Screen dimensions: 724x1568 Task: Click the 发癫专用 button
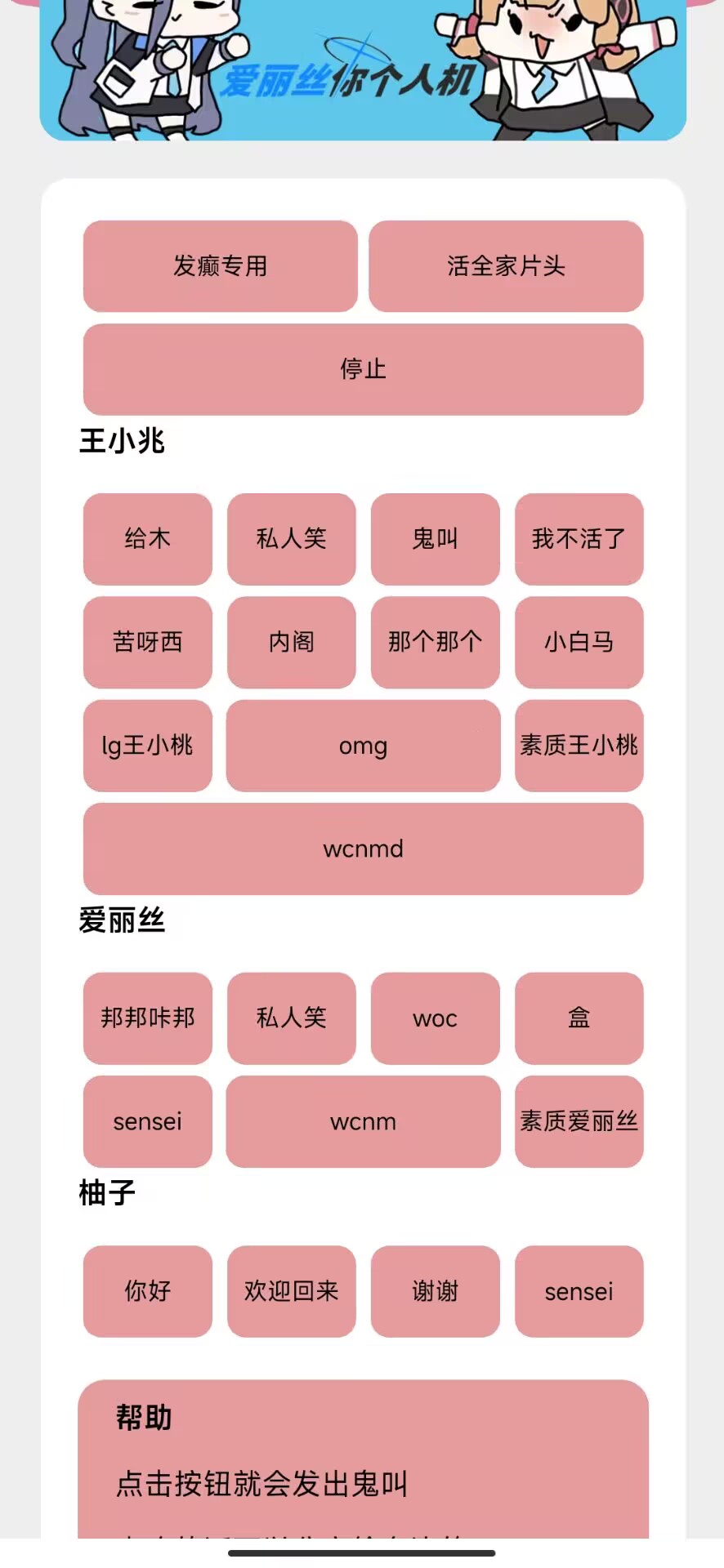(x=220, y=266)
